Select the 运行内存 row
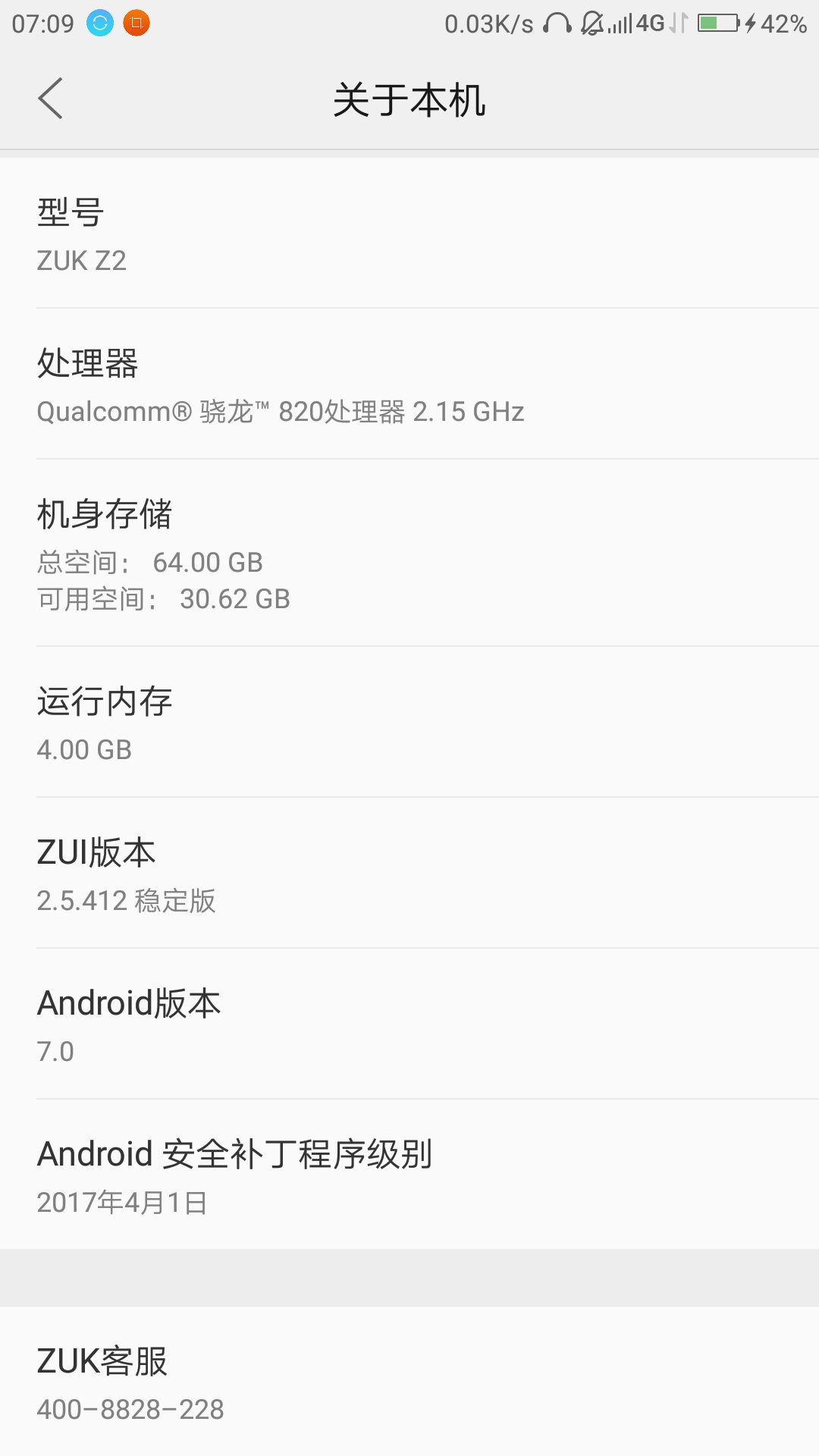Viewport: 819px width, 1456px height. tap(409, 722)
